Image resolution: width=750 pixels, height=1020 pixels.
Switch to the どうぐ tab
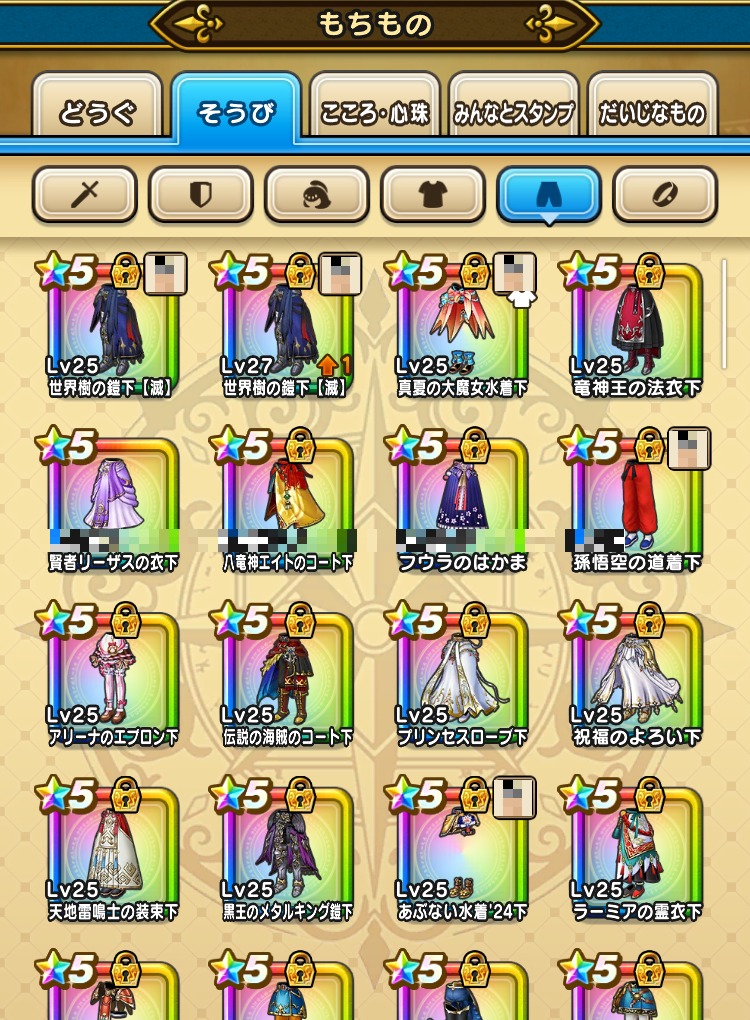tap(97, 111)
